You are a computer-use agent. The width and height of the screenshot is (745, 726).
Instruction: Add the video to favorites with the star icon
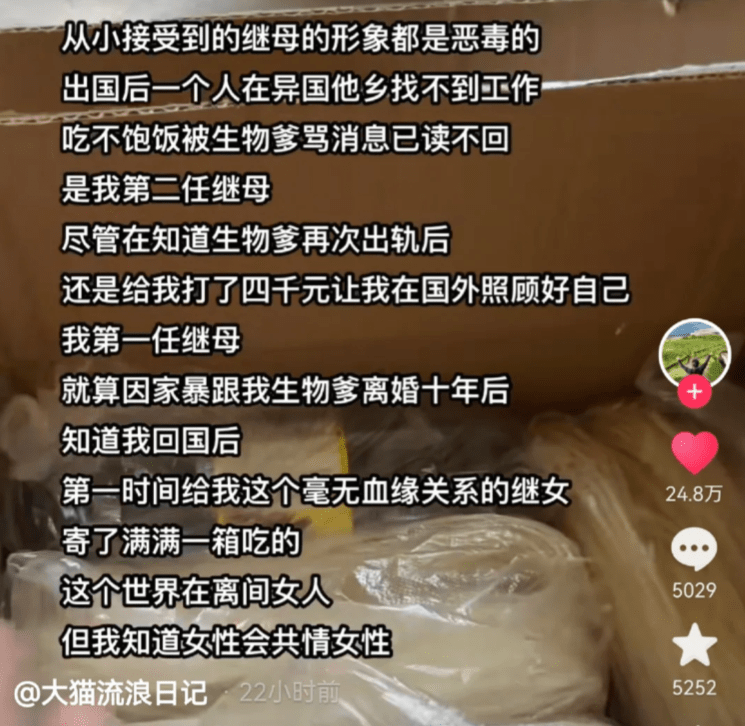[x=694, y=646]
